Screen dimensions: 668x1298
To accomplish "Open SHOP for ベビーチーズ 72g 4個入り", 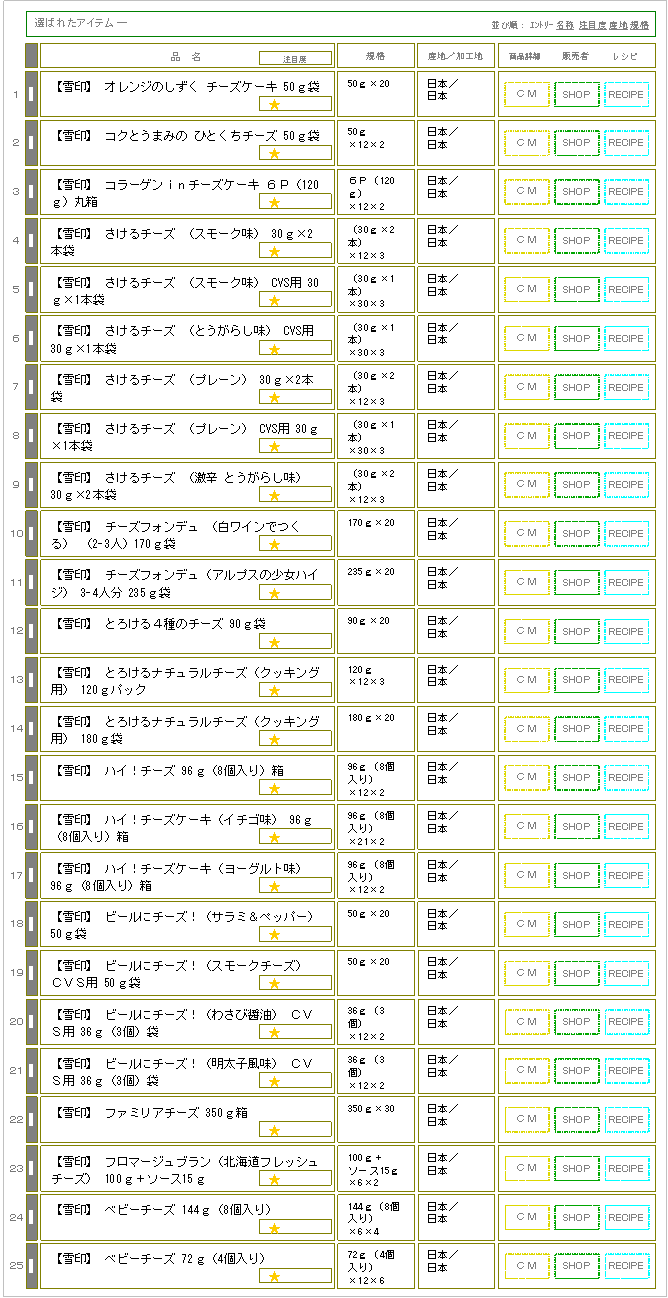I will pos(576,1265).
